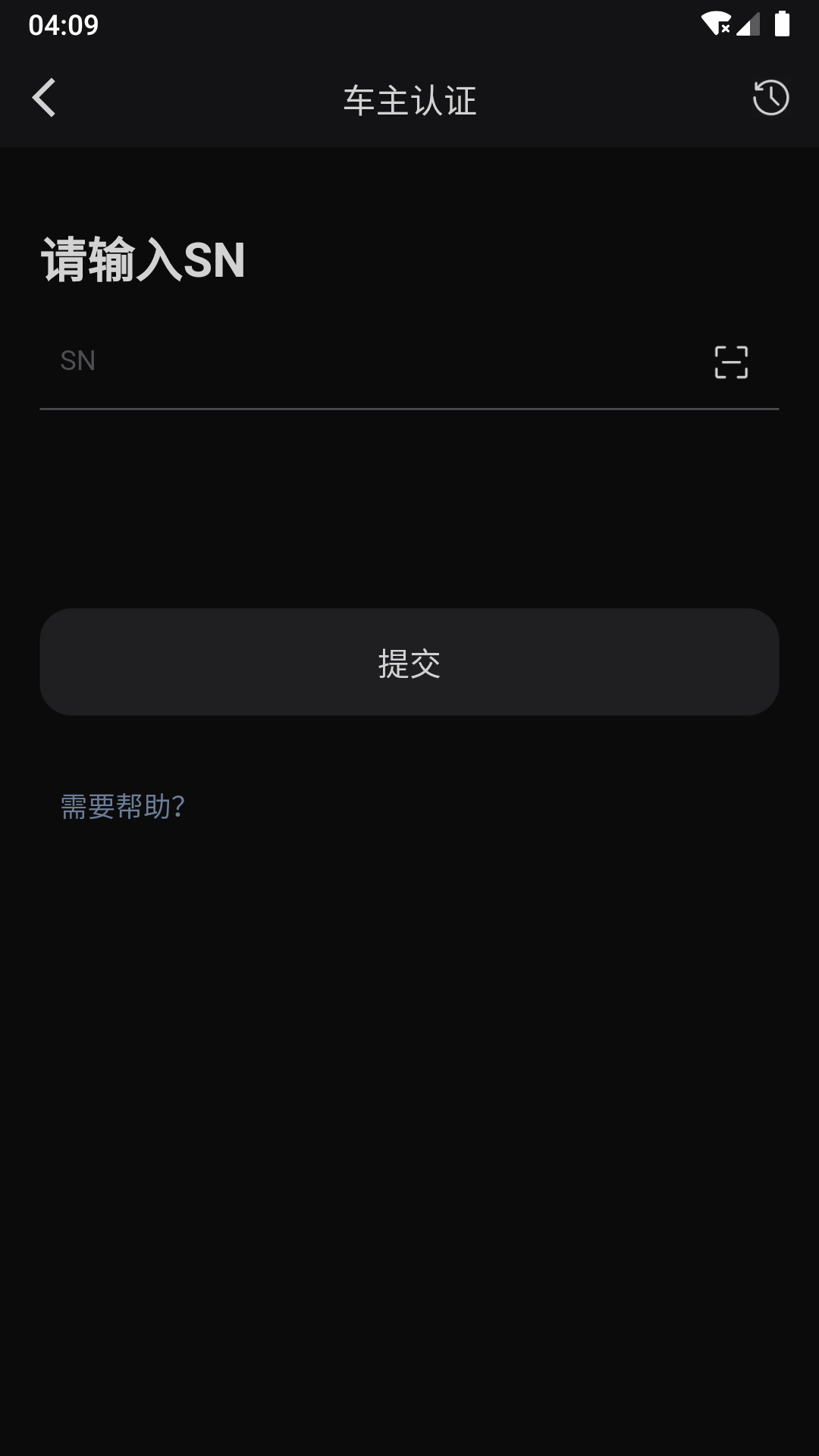Tap the back arrow to leave 车主认证

43,98
